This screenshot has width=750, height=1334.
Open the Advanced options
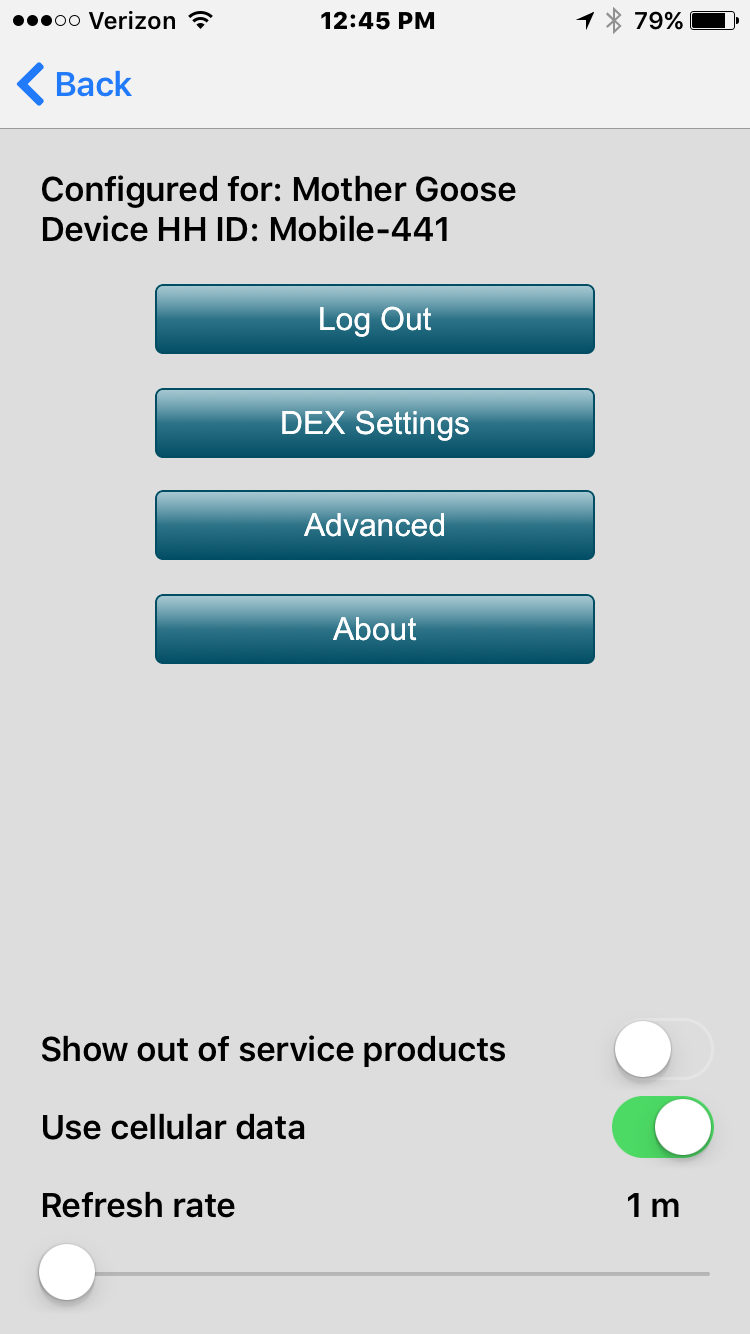(375, 525)
